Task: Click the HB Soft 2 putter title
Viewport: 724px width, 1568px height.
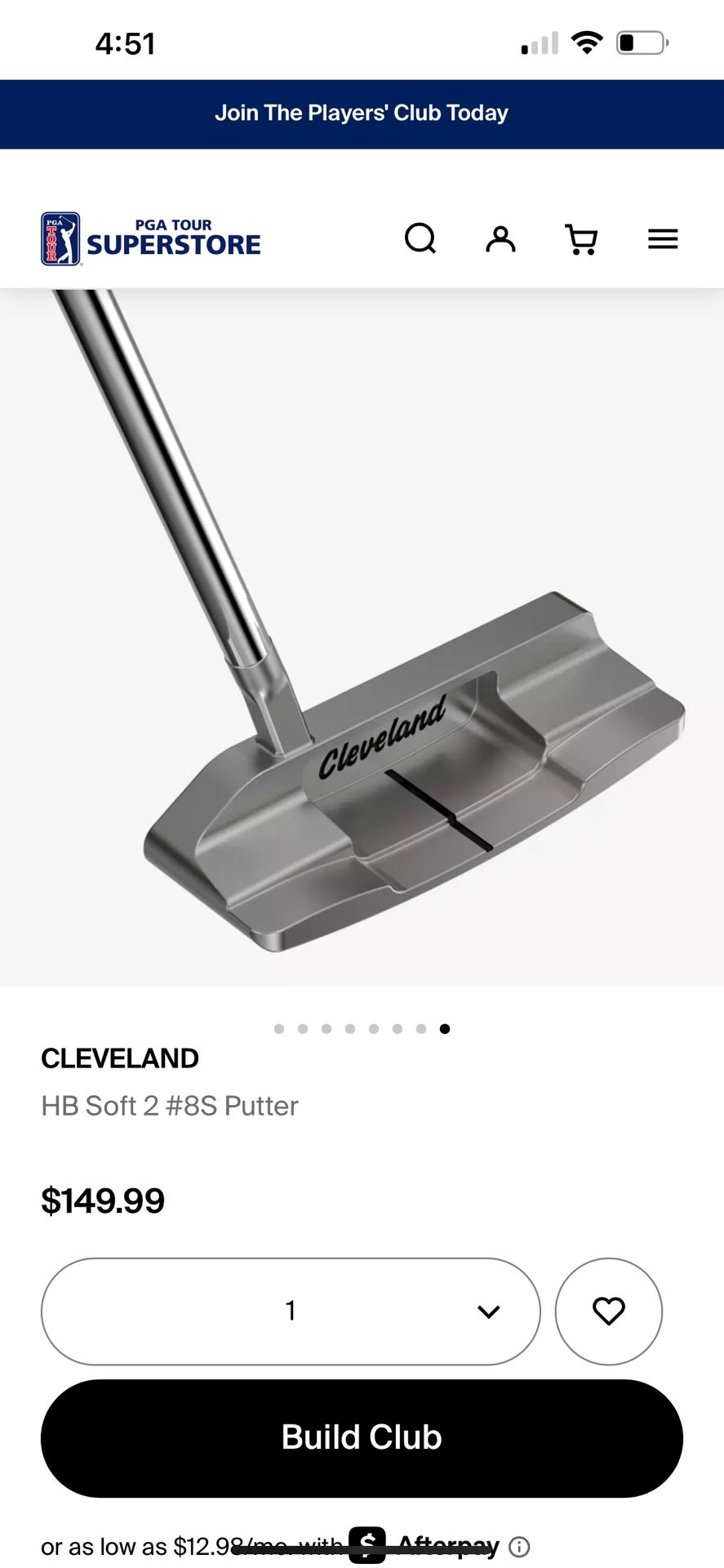Action: pyautogui.click(x=170, y=1106)
